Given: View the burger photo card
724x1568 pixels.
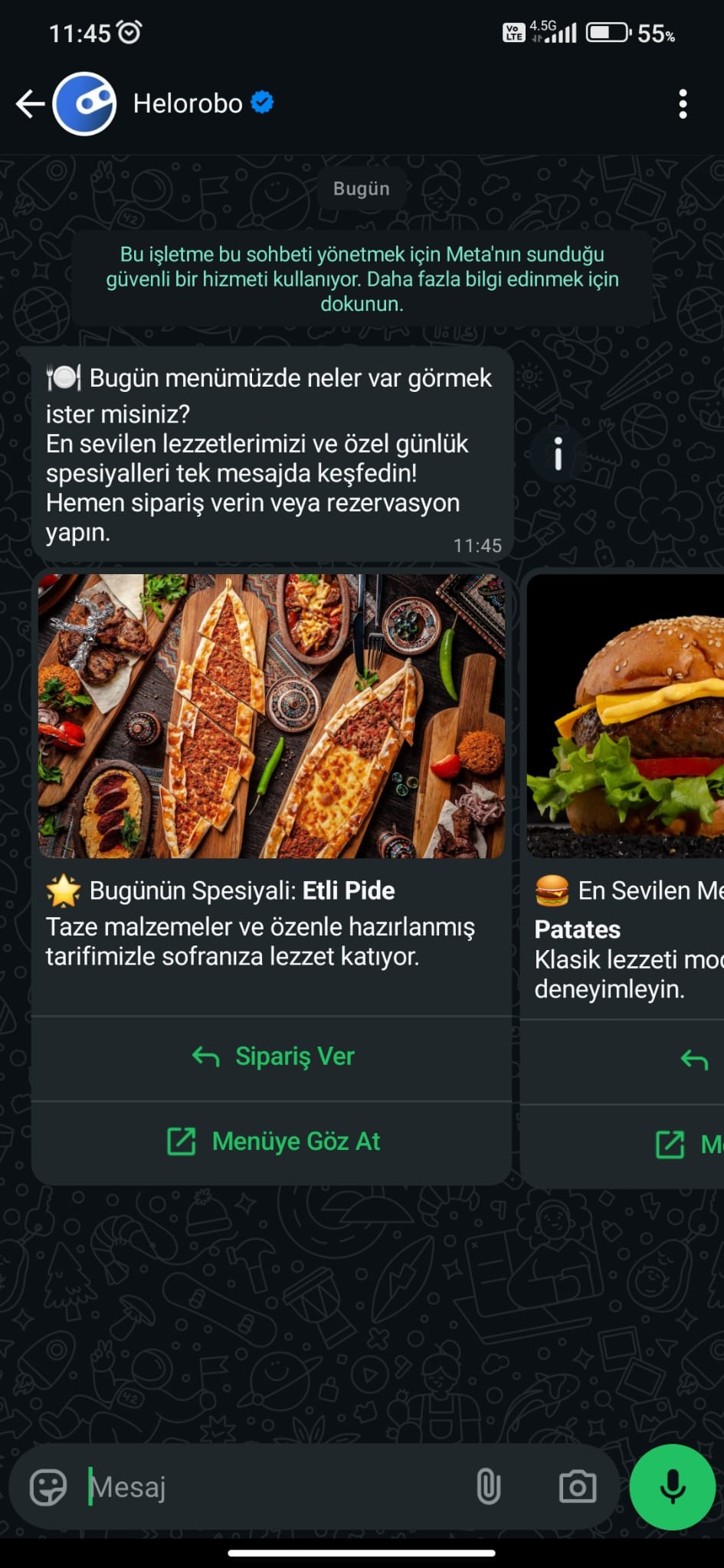Looking at the screenshot, I should point(626,716).
